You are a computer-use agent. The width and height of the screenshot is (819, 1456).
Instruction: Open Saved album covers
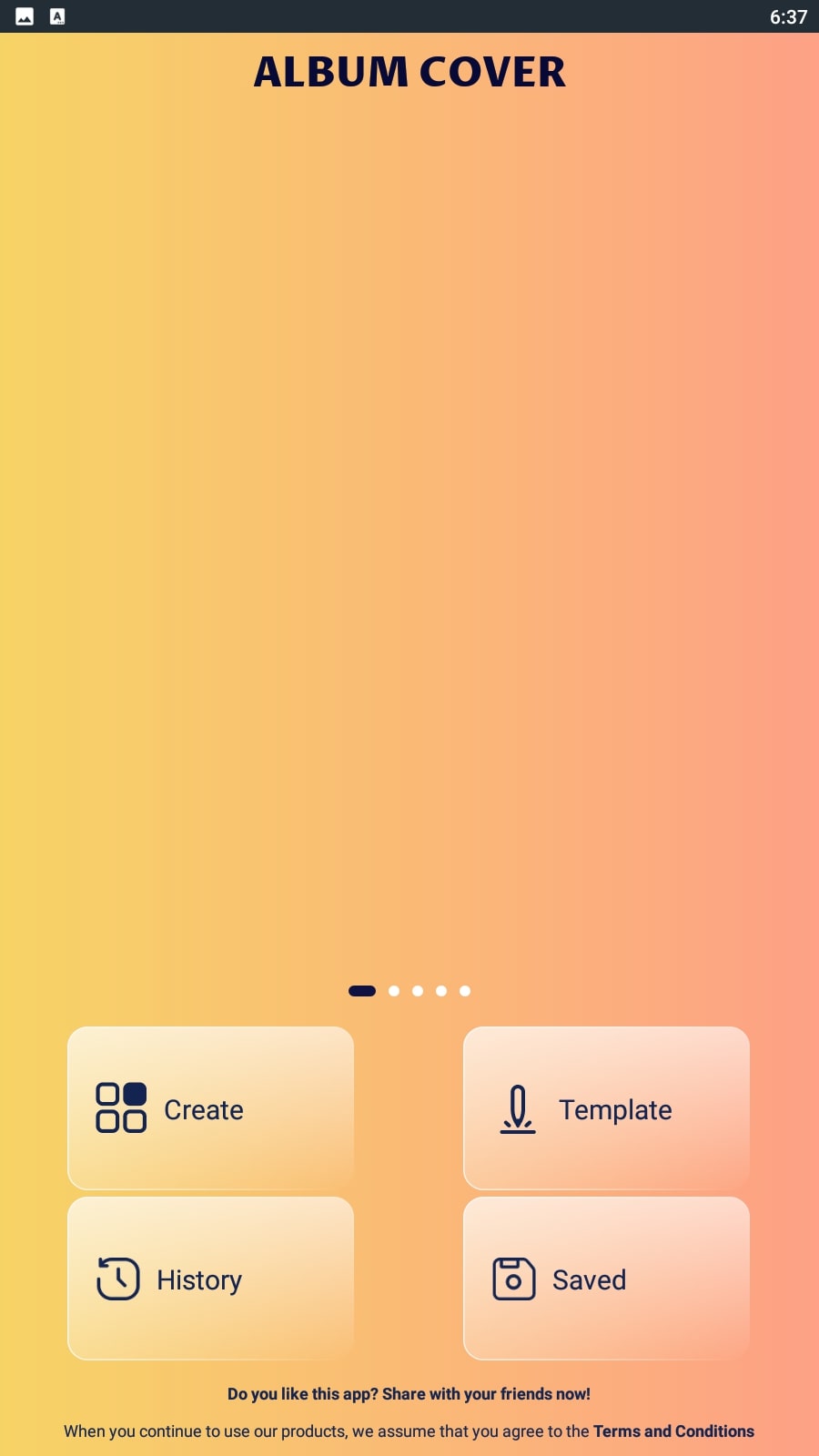click(x=606, y=1278)
